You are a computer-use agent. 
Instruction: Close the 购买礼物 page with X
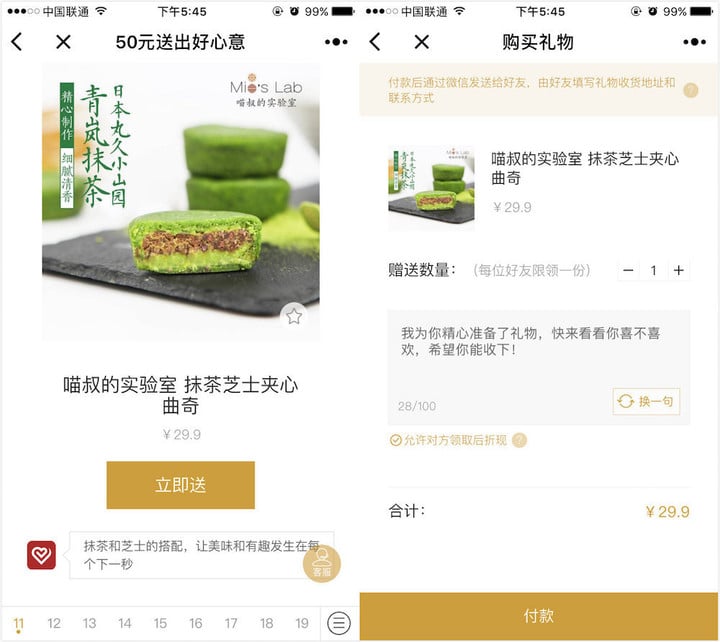pyautogui.click(x=421, y=42)
